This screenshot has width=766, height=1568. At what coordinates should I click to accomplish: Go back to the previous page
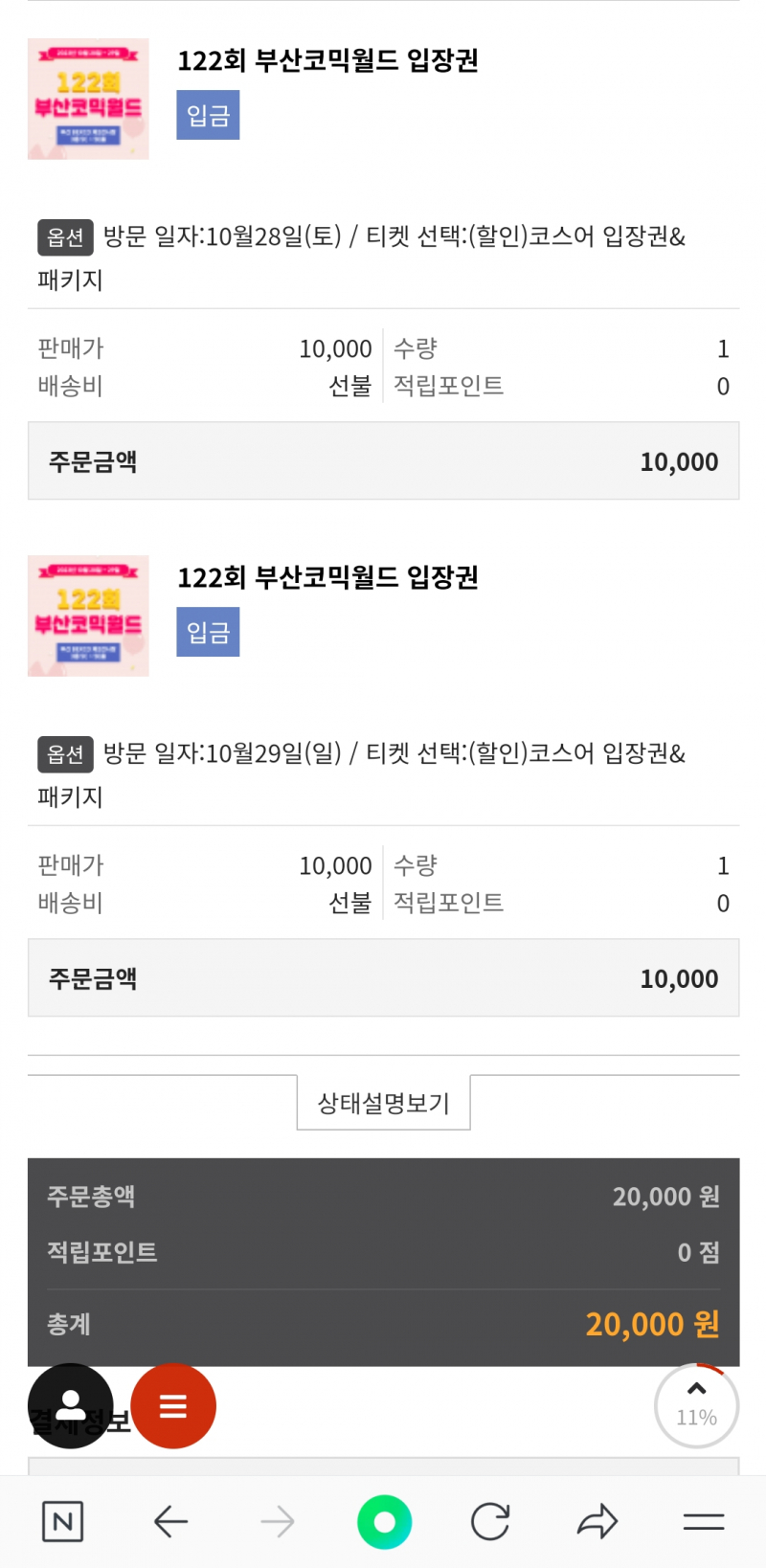point(170,1521)
